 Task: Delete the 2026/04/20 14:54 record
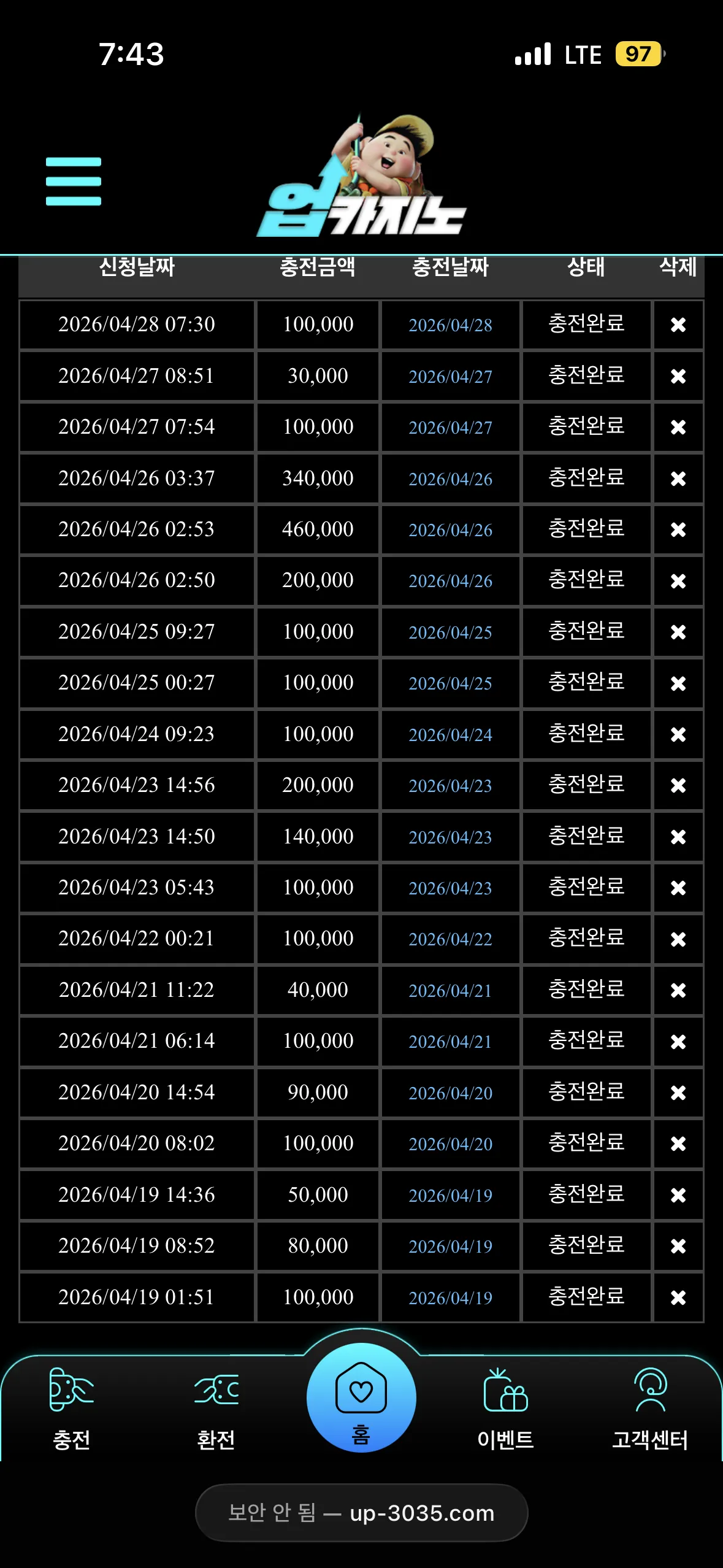[x=678, y=1093]
